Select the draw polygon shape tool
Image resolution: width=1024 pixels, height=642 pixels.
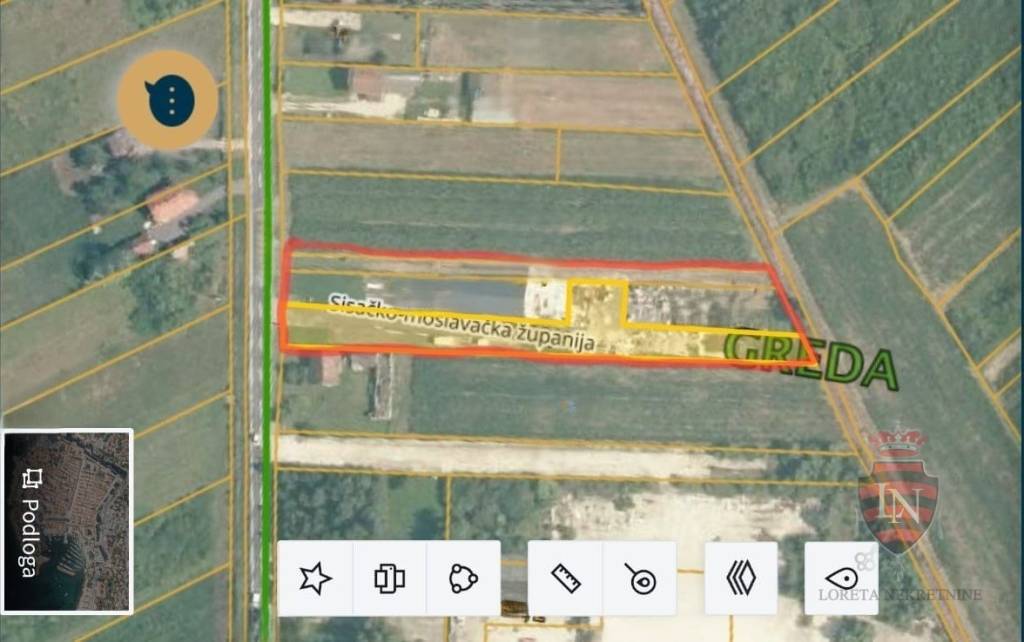click(x=463, y=578)
